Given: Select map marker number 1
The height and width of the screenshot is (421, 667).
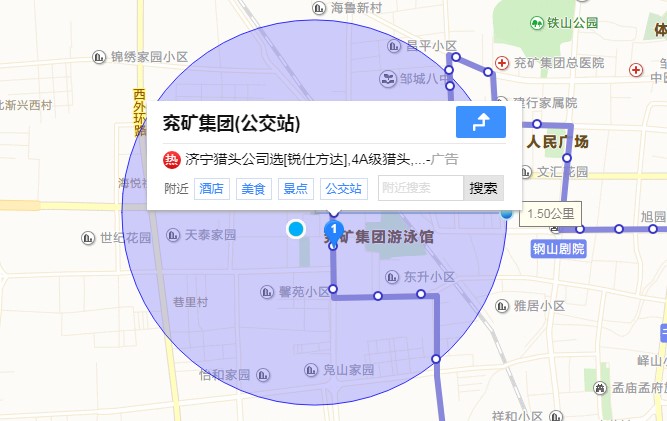Looking at the screenshot, I should [334, 230].
